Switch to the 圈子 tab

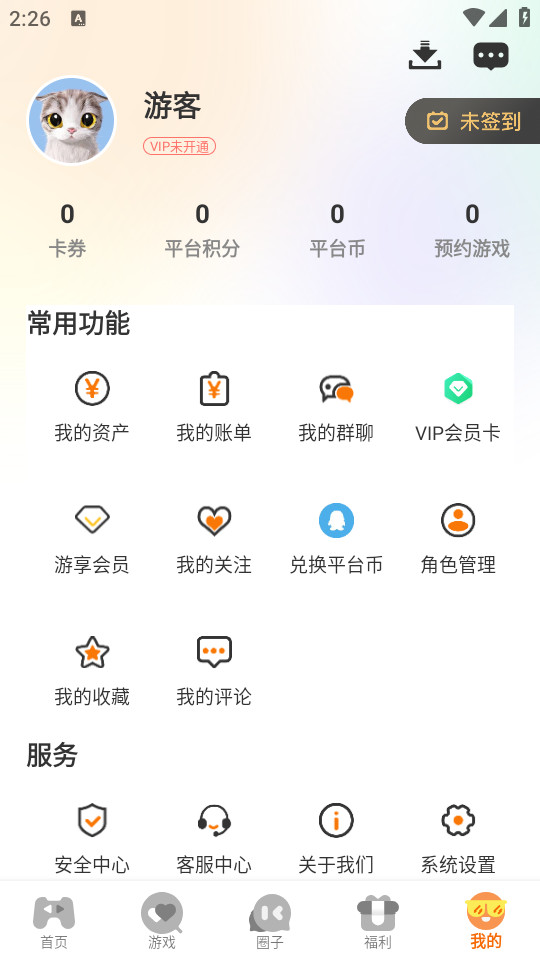[x=270, y=922]
